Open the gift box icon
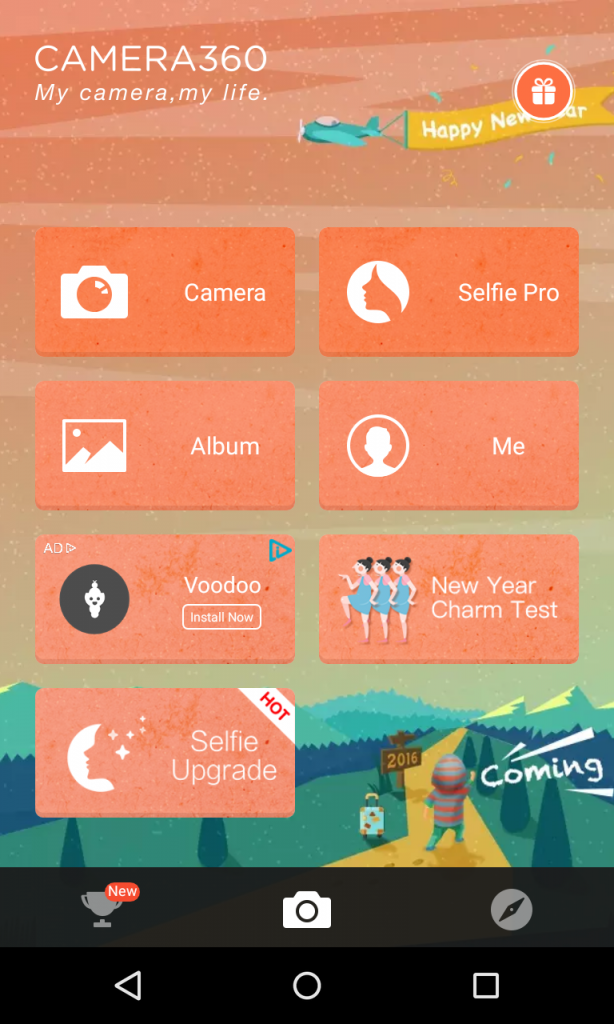Image resolution: width=614 pixels, height=1024 pixels. tap(543, 92)
